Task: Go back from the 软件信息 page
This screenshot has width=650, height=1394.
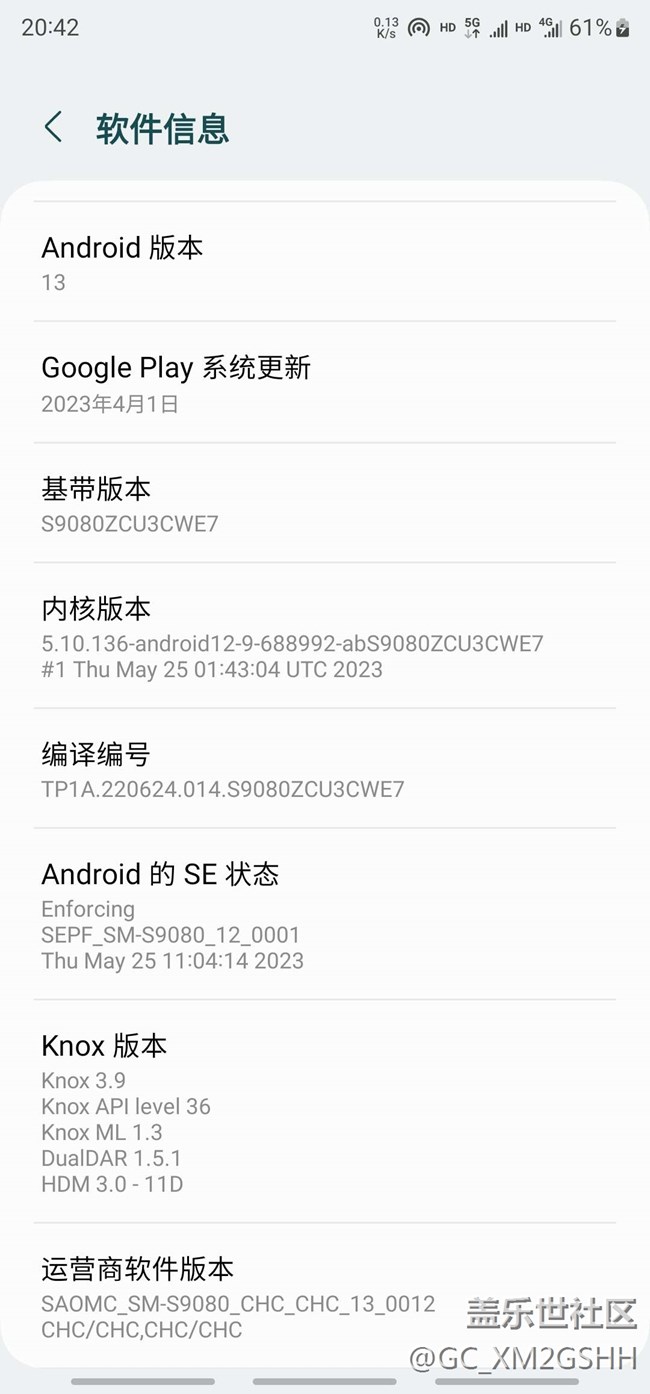Action: pos(53,128)
